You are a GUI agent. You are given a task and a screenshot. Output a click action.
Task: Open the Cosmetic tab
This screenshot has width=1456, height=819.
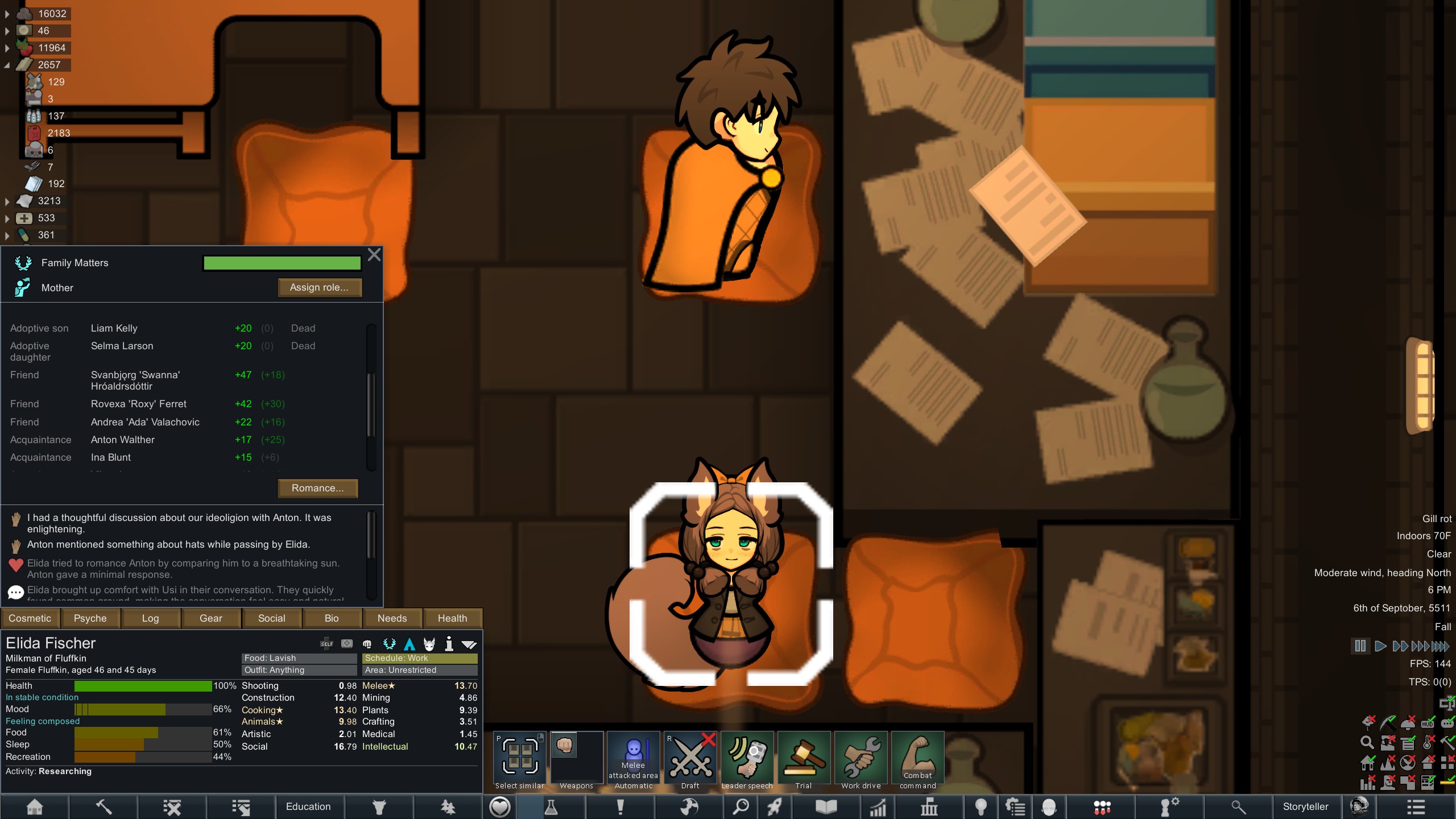[x=30, y=618]
